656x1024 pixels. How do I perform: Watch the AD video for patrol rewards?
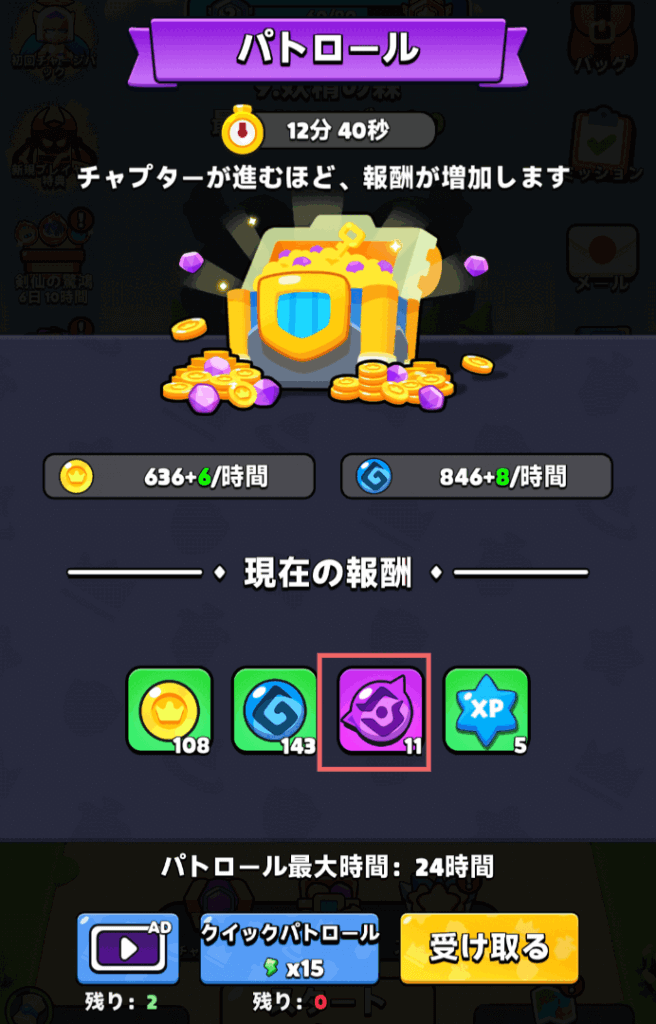[x=128, y=948]
